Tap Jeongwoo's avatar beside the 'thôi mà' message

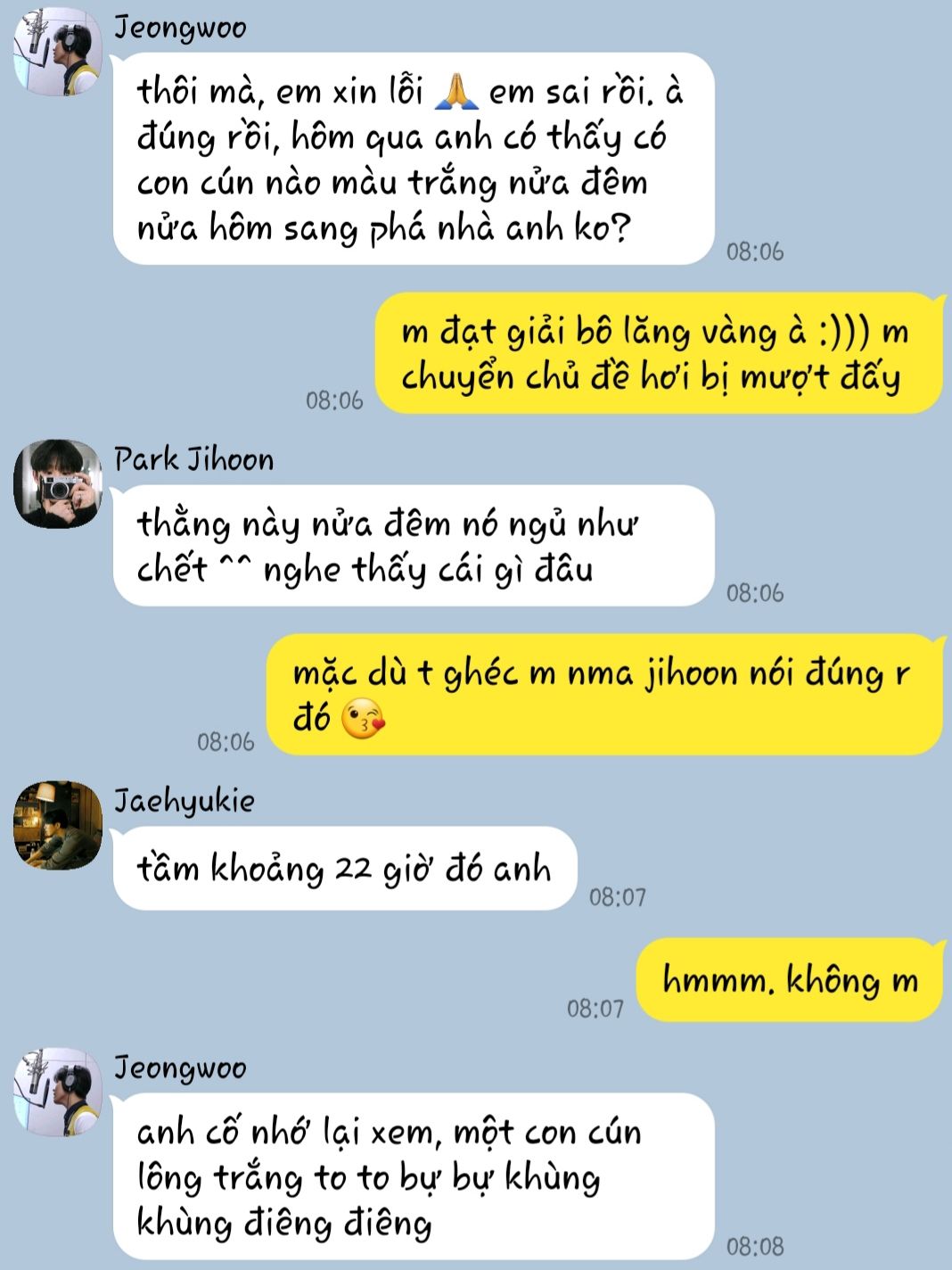[x=58, y=52]
